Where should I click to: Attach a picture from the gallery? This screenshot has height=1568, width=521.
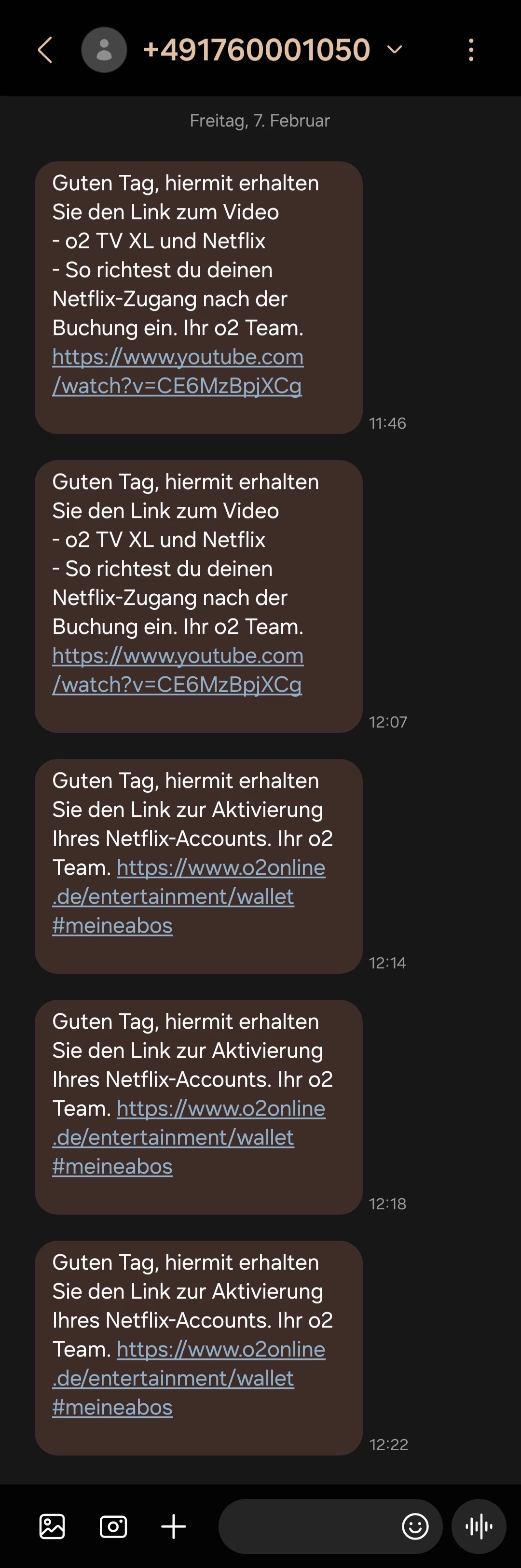coord(52,1526)
